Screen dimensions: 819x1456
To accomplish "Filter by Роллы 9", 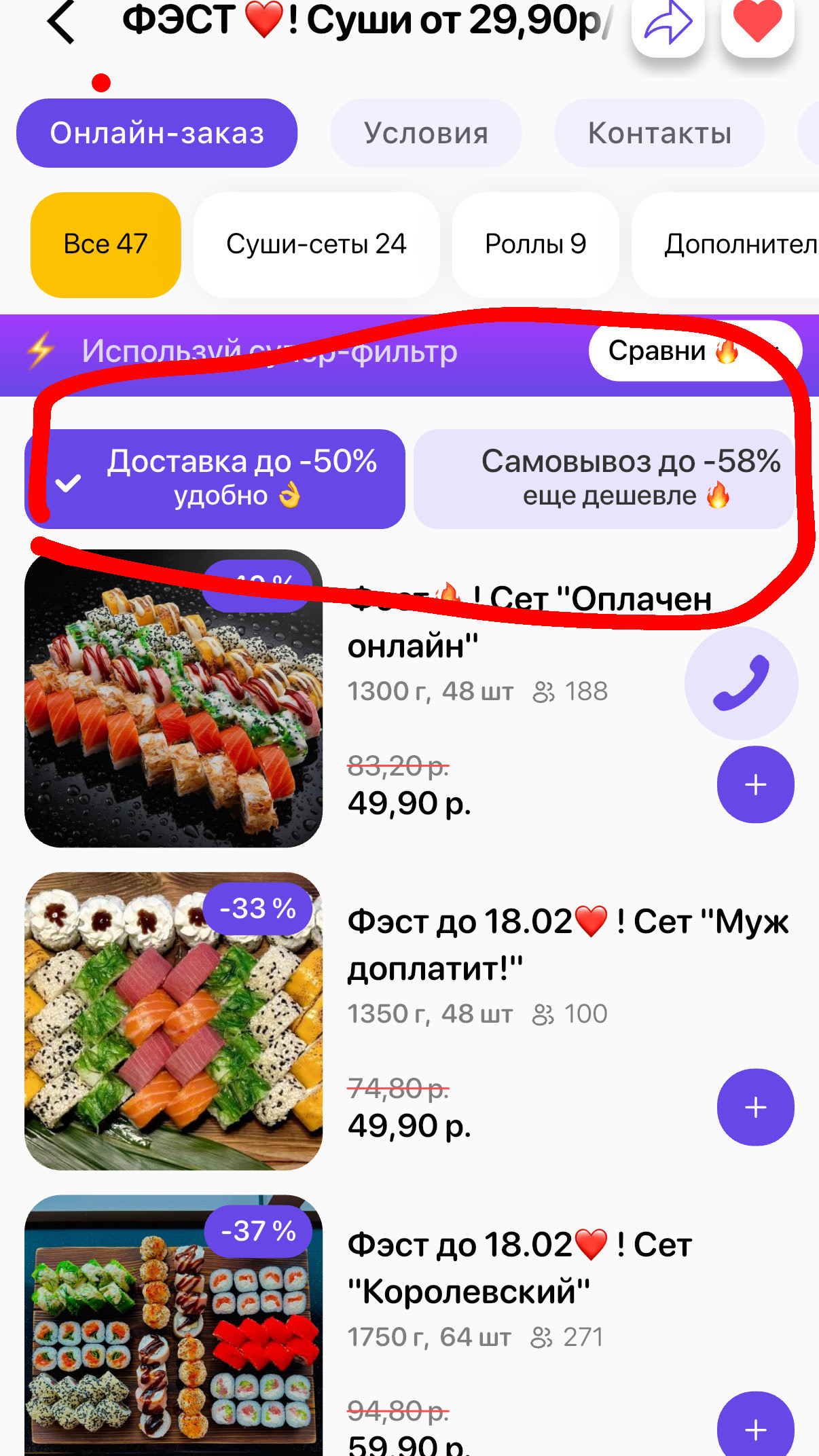I will [535, 244].
